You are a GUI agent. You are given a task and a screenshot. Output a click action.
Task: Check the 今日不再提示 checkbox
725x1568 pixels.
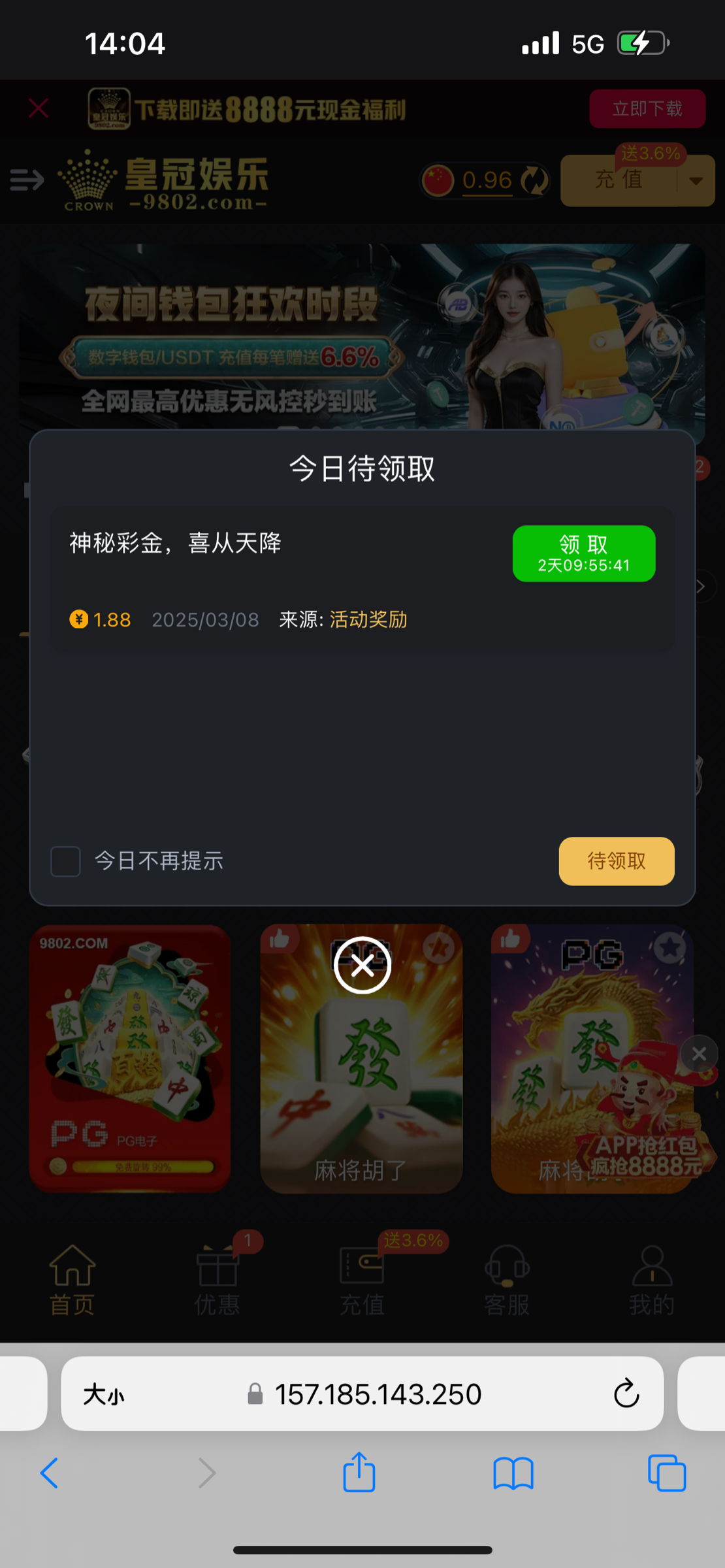66,861
